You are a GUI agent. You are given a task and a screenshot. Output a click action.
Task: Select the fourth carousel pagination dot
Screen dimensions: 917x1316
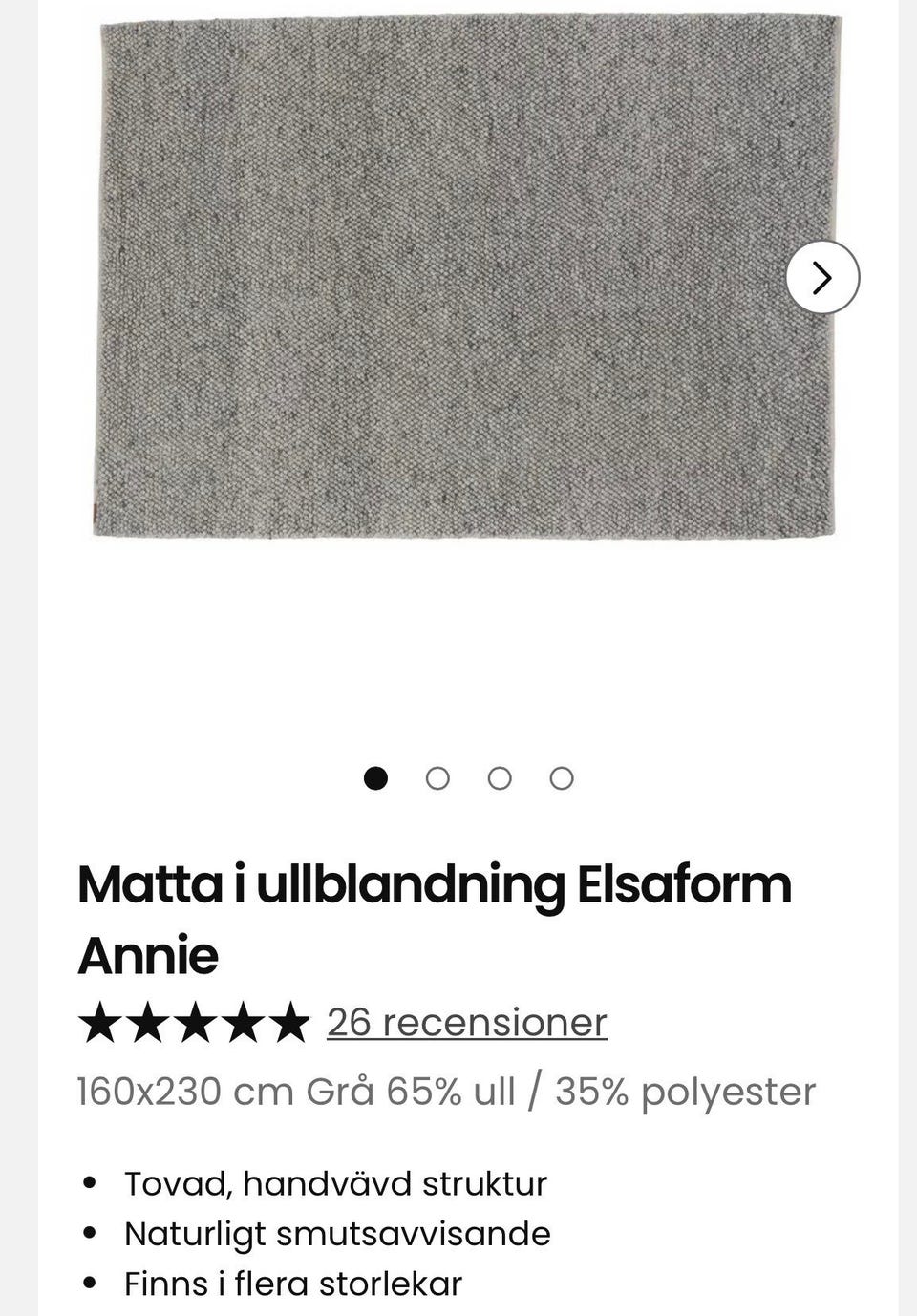561,778
